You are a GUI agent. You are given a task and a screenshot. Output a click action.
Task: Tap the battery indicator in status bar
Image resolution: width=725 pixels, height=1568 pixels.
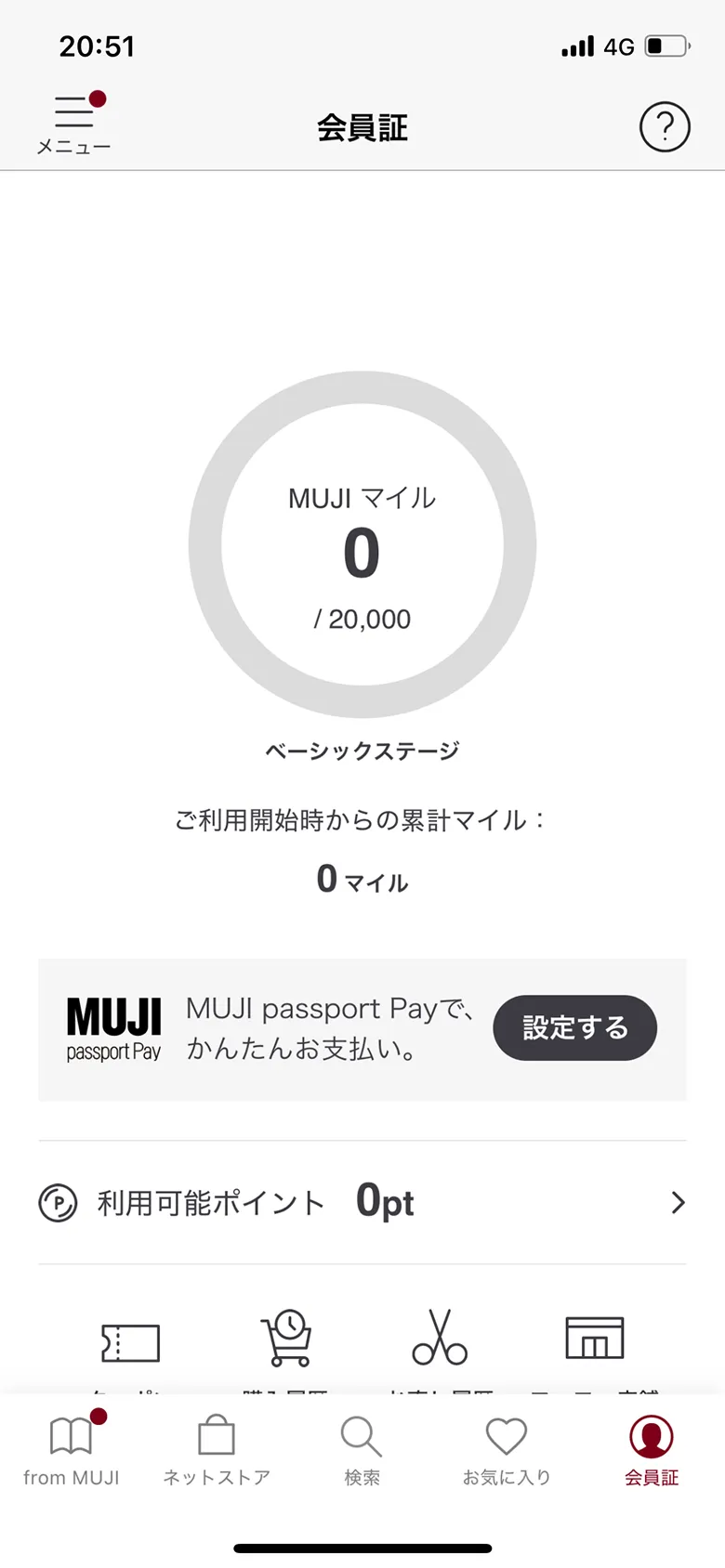click(666, 46)
